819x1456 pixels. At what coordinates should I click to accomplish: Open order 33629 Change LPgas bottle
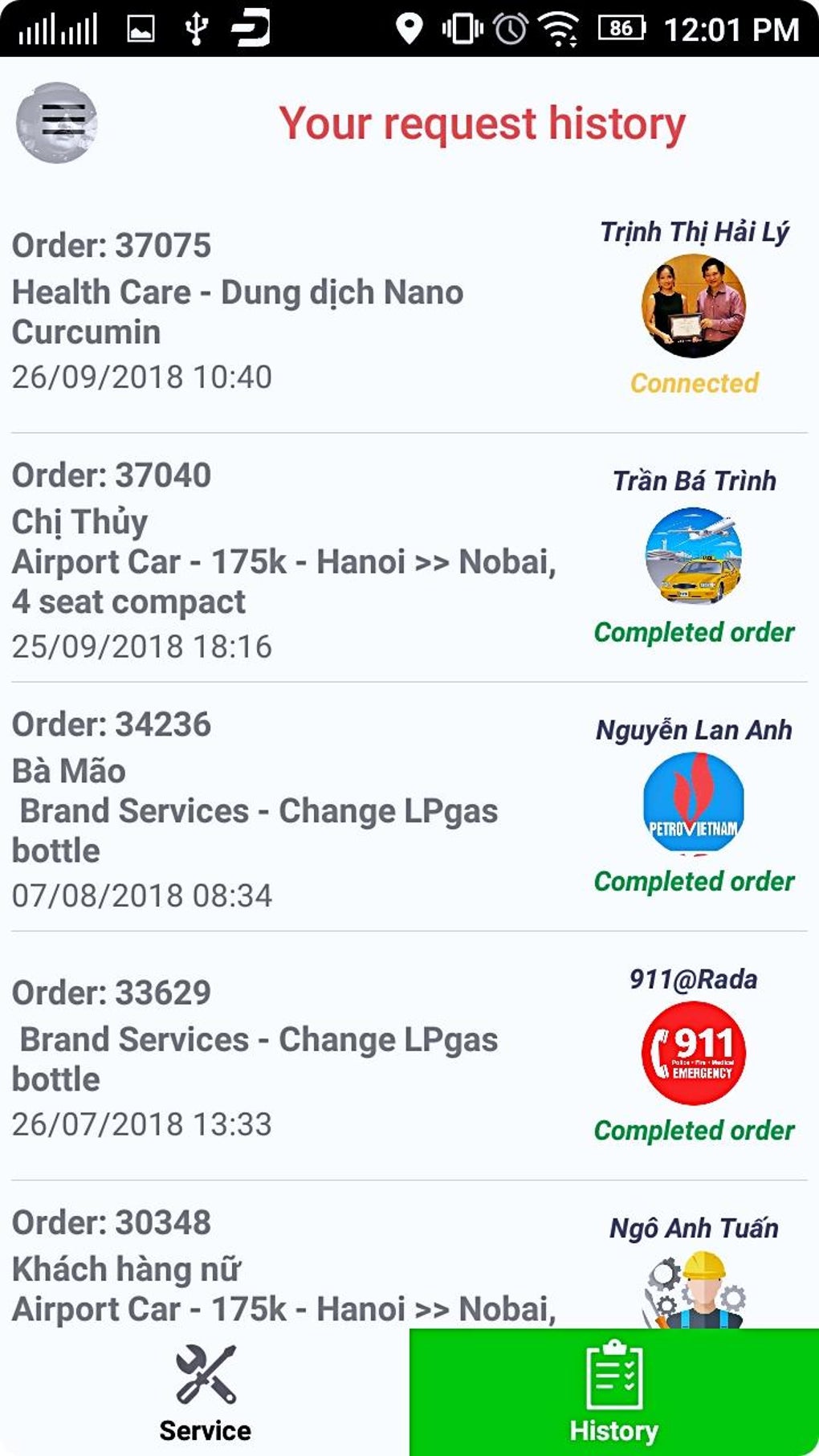pos(409,1056)
